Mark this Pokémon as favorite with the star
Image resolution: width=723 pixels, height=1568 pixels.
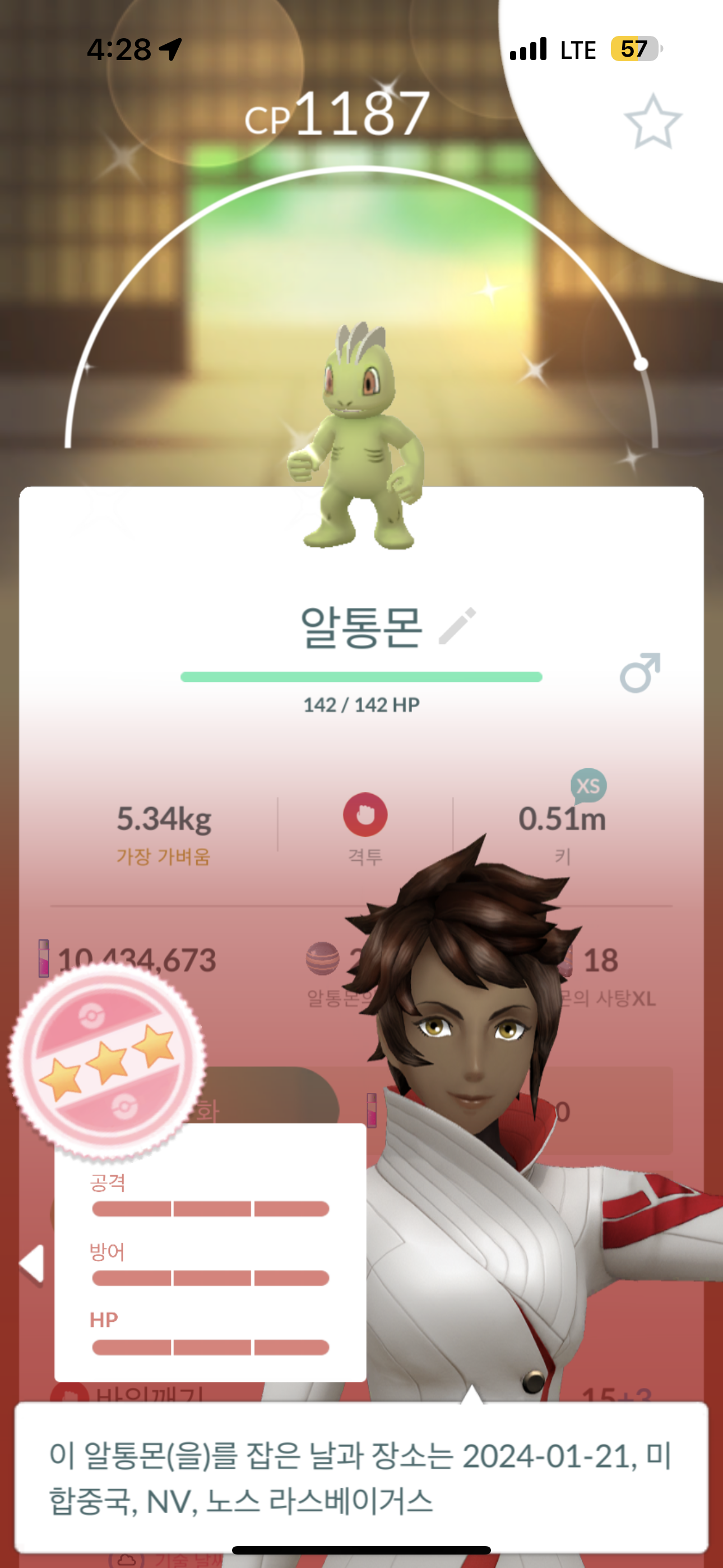click(x=652, y=122)
